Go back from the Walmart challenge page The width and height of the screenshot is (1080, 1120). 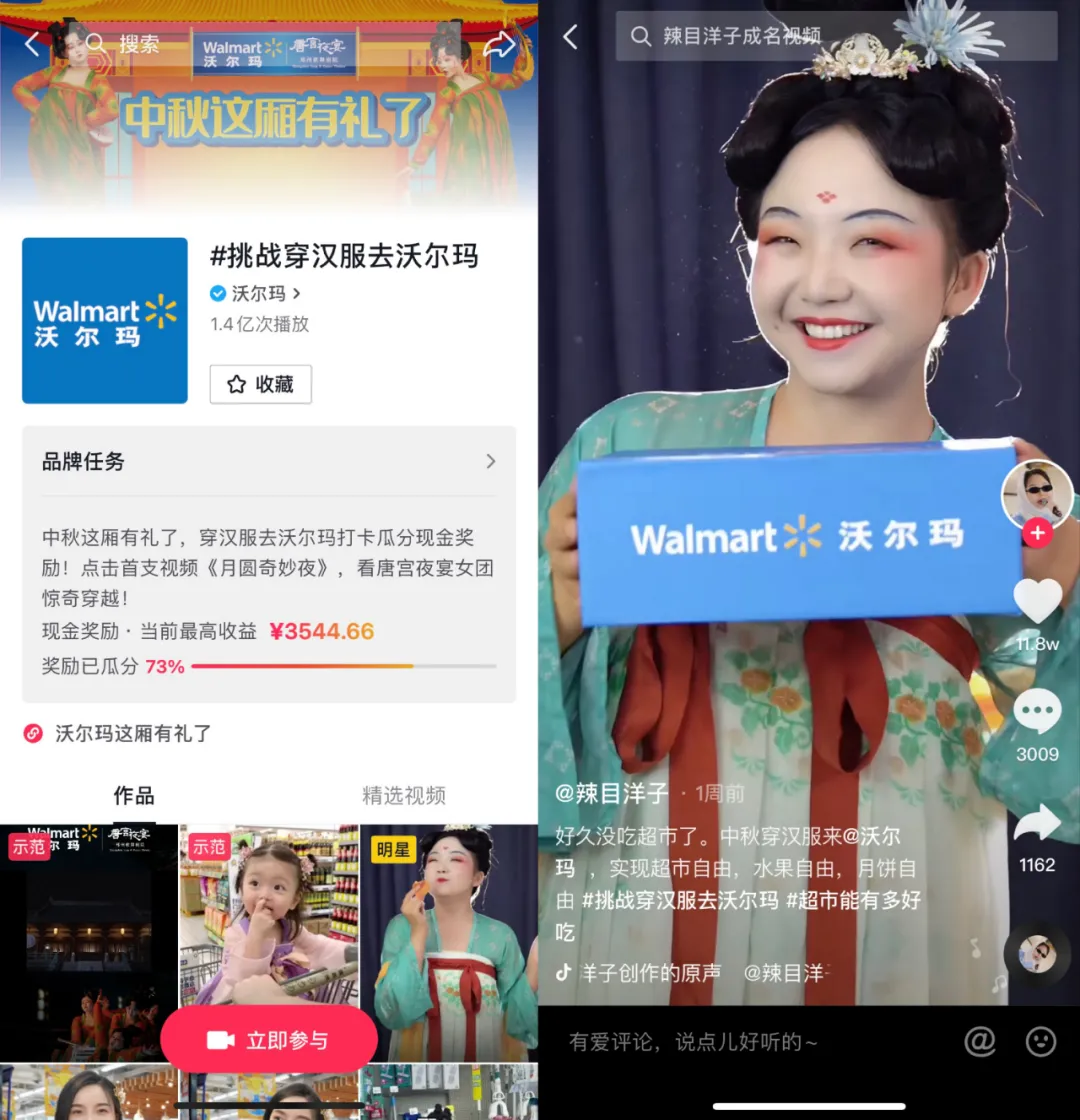[32, 44]
